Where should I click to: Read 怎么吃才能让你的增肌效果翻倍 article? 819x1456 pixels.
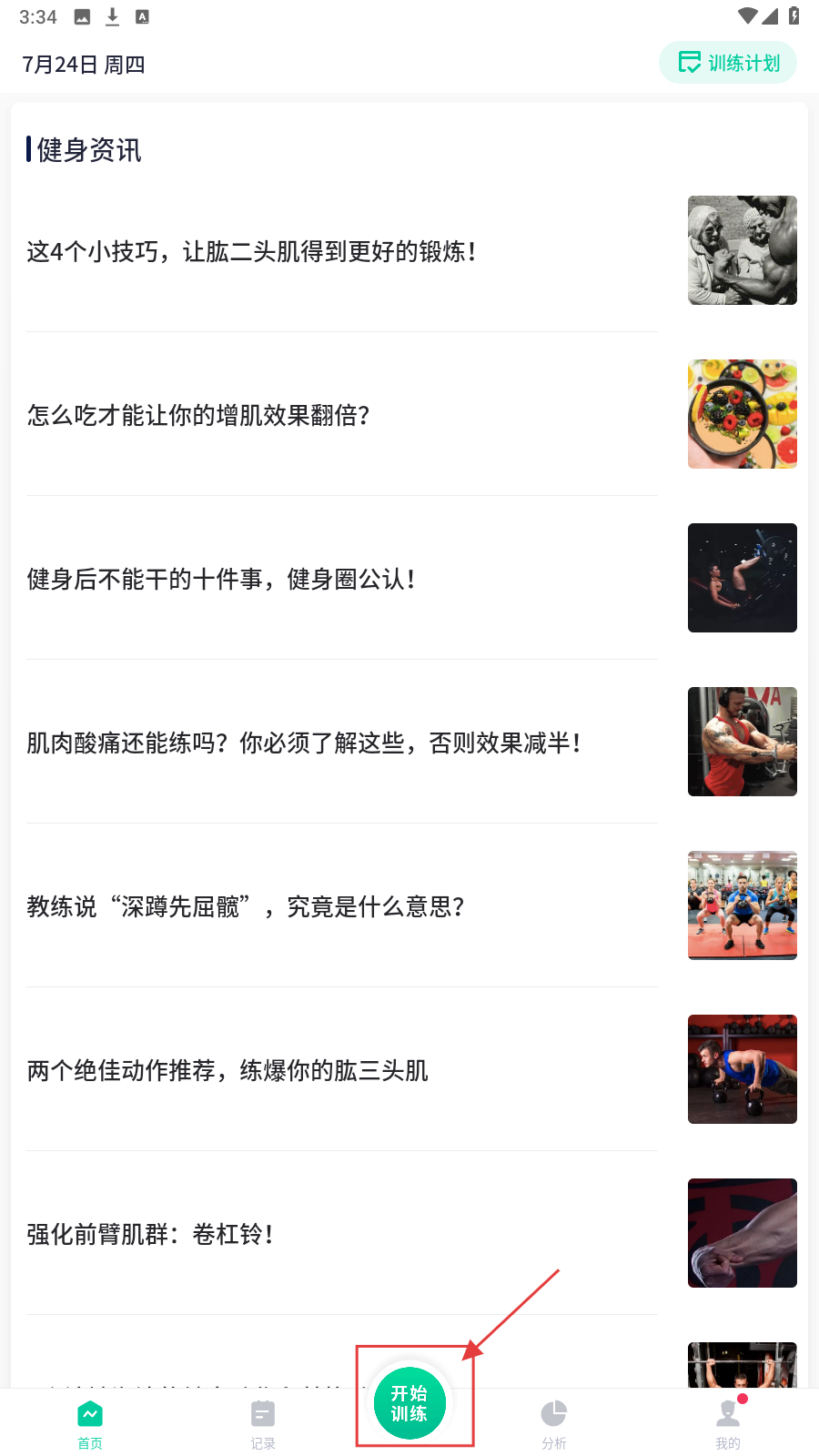198,415
